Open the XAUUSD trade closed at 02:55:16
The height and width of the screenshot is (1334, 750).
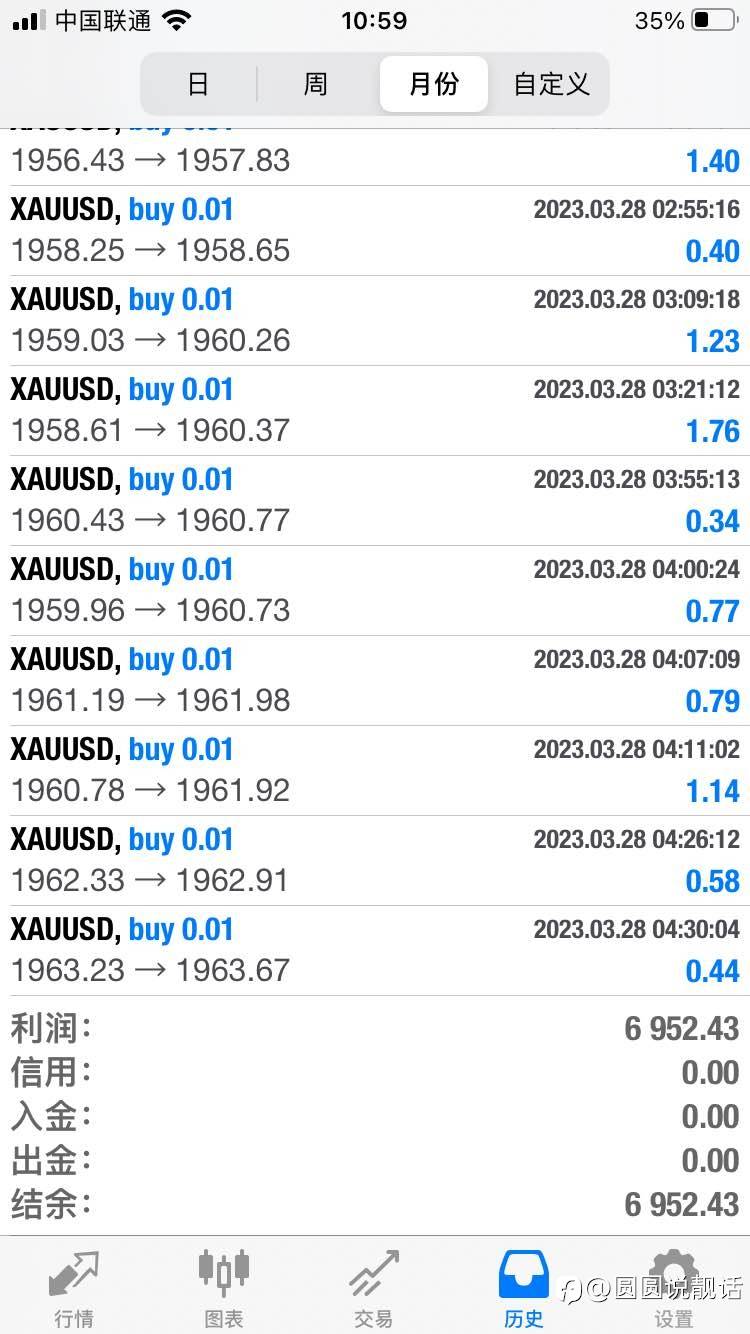coord(375,231)
